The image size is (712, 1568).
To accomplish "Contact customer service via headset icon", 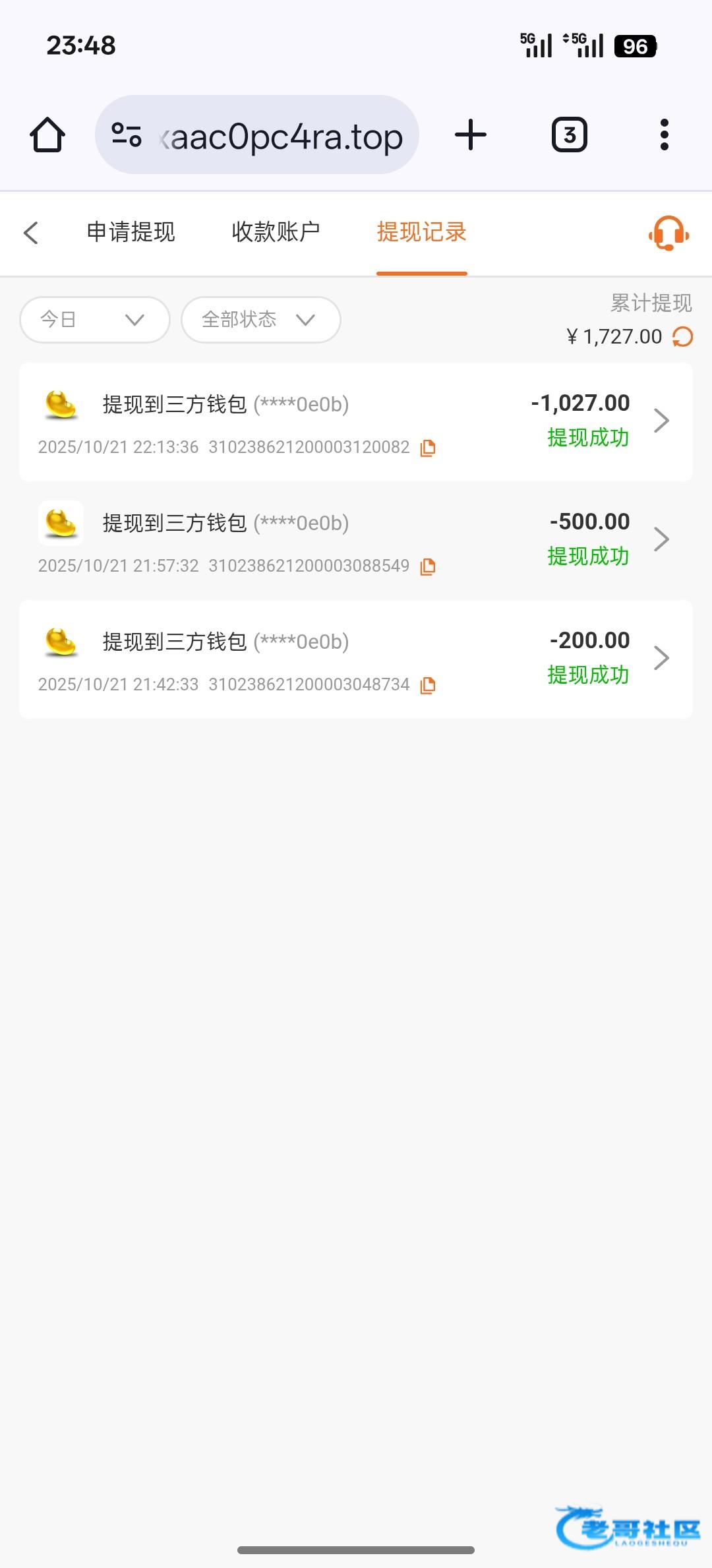I will [668, 233].
